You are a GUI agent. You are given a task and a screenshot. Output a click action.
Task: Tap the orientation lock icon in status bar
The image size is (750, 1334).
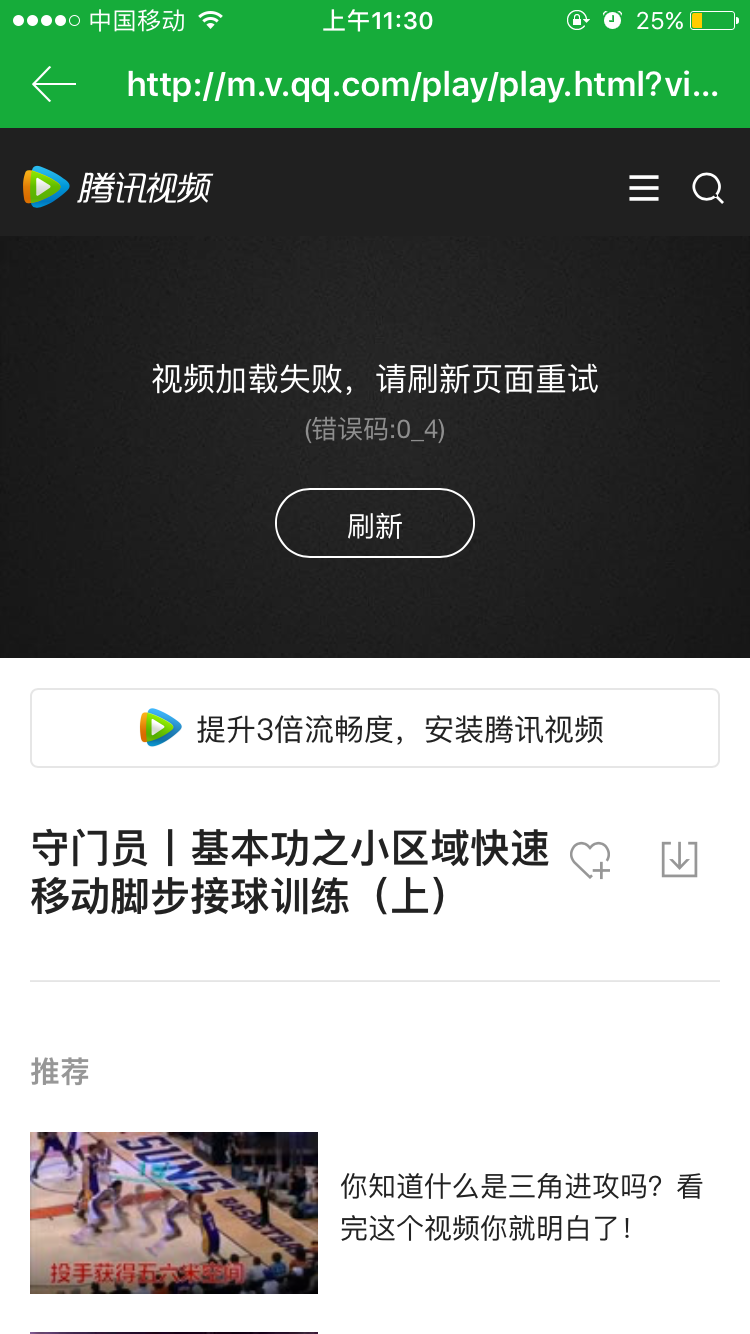[x=578, y=18]
